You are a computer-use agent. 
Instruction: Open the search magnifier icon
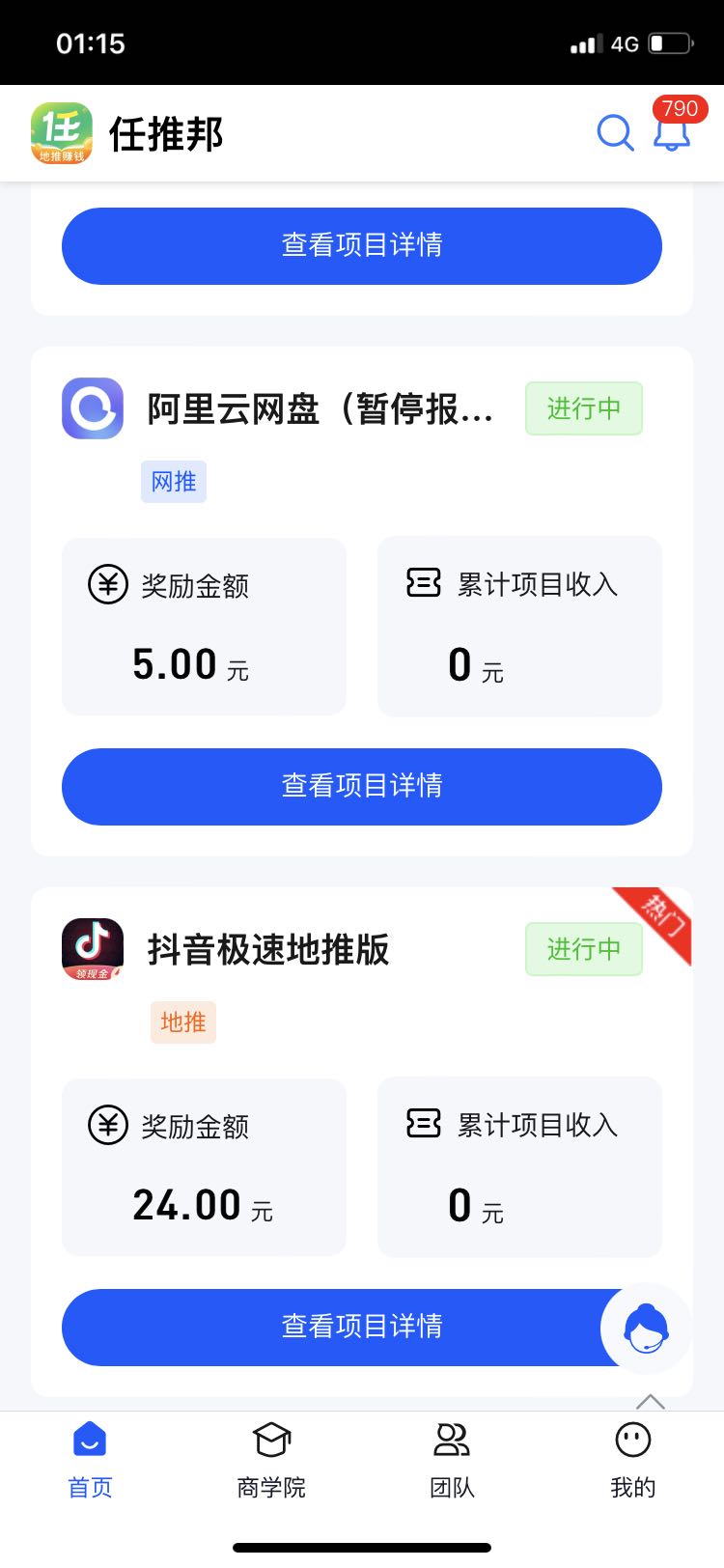[x=615, y=133]
